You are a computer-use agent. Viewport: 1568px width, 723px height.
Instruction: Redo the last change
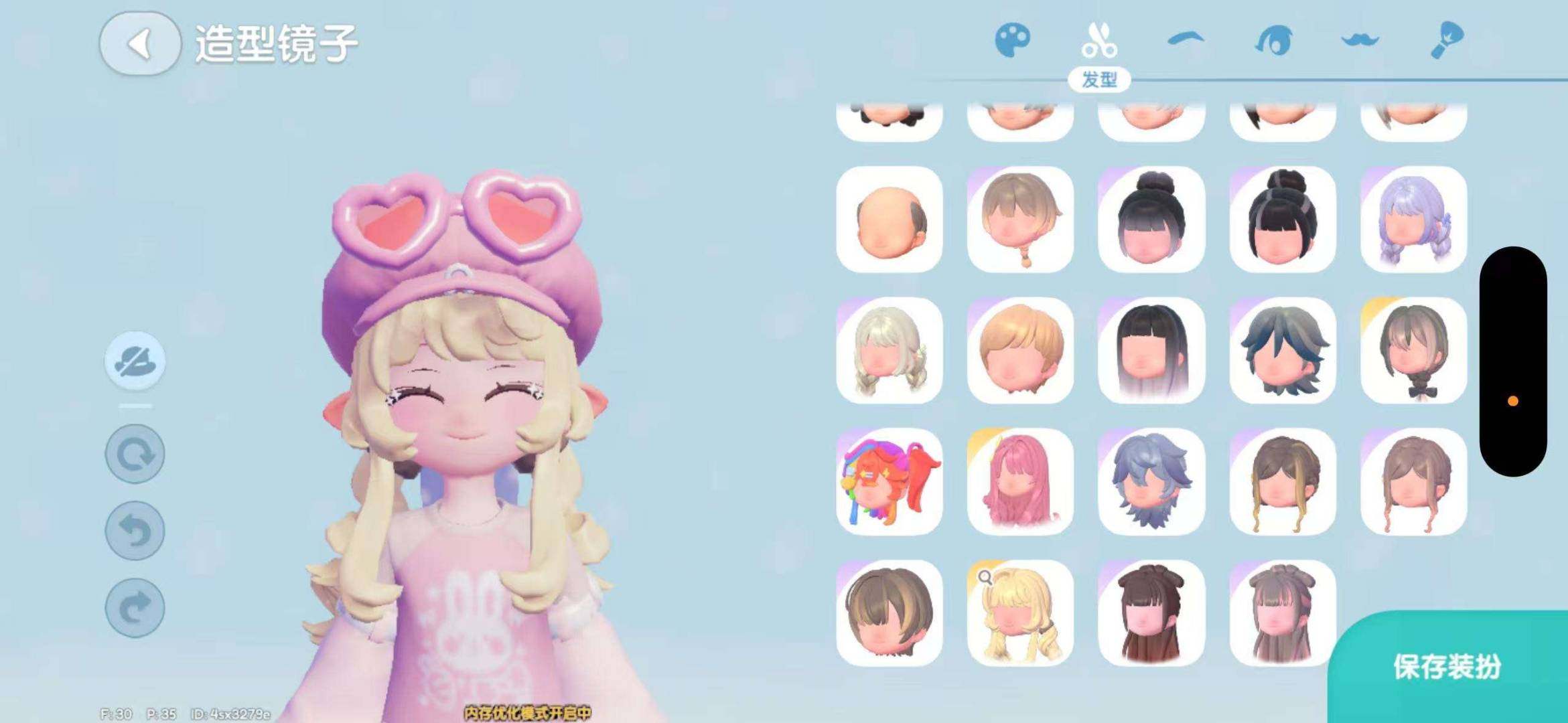(x=135, y=608)
